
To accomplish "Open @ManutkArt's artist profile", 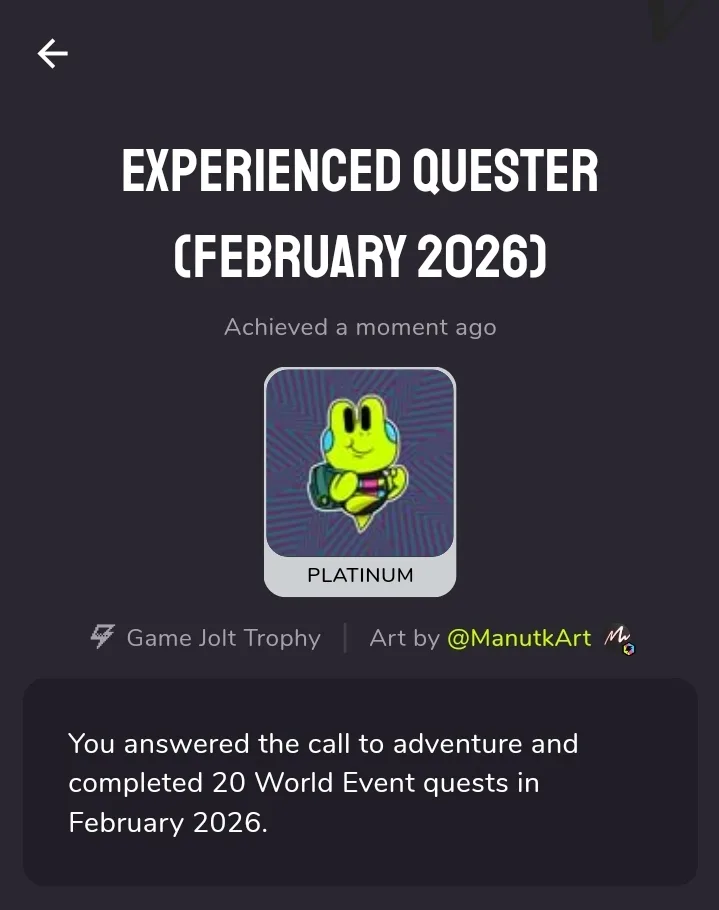I will pos(518,638).
